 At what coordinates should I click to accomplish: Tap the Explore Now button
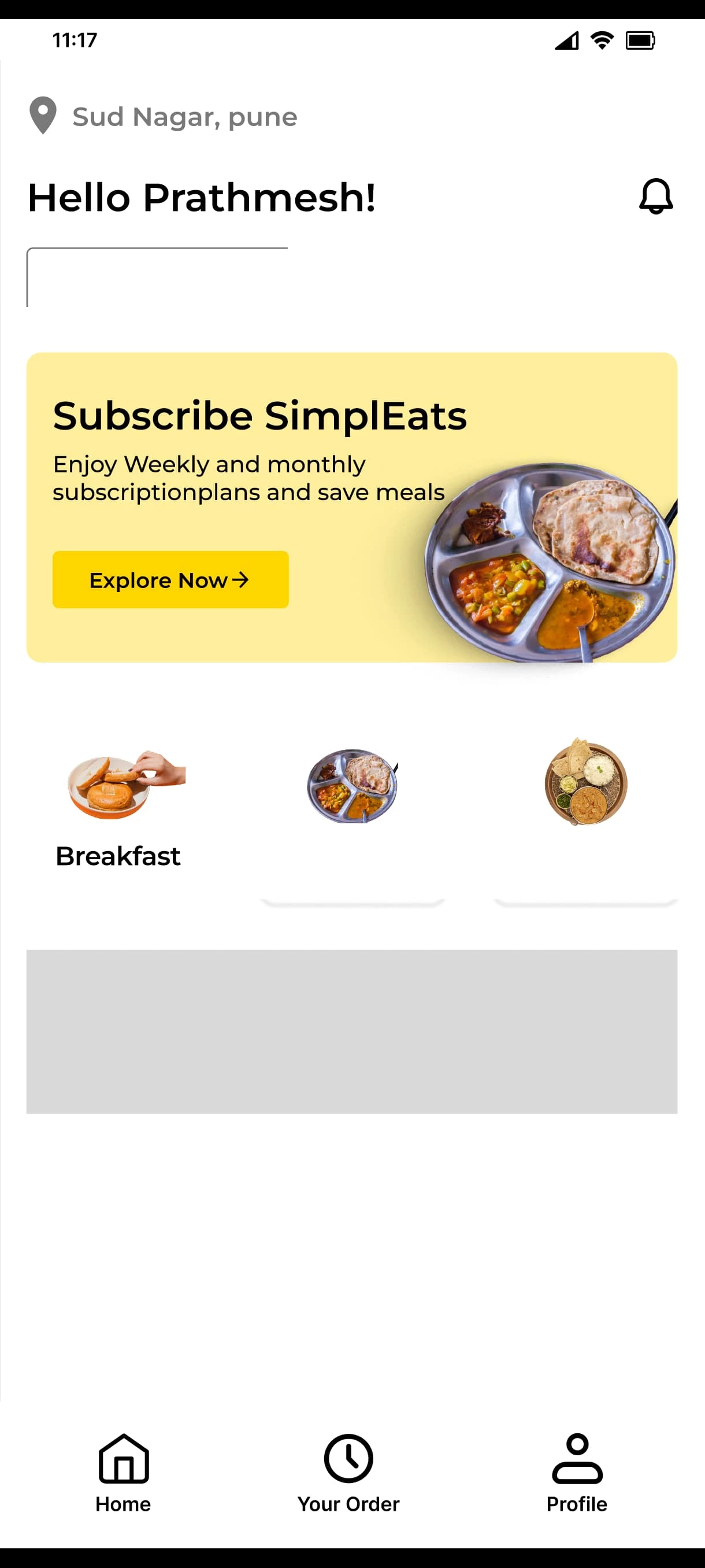coord(170,579)
